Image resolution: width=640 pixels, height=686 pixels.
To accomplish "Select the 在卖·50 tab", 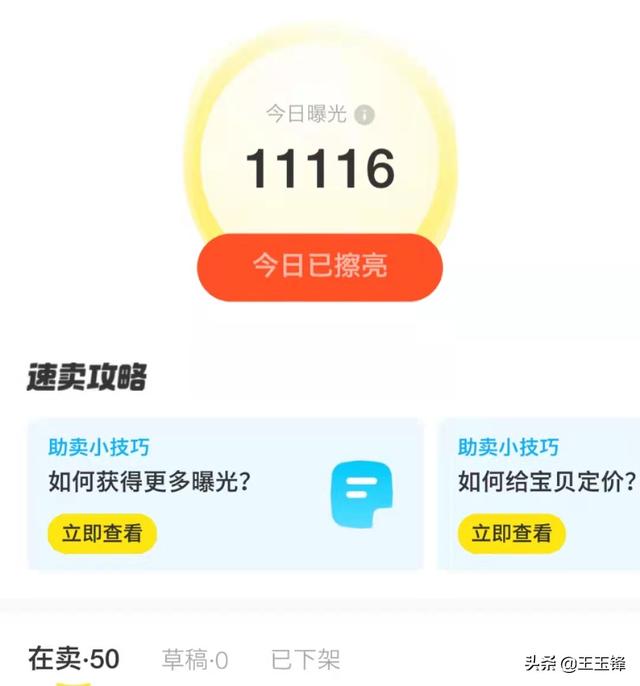I will click(74, 659).
